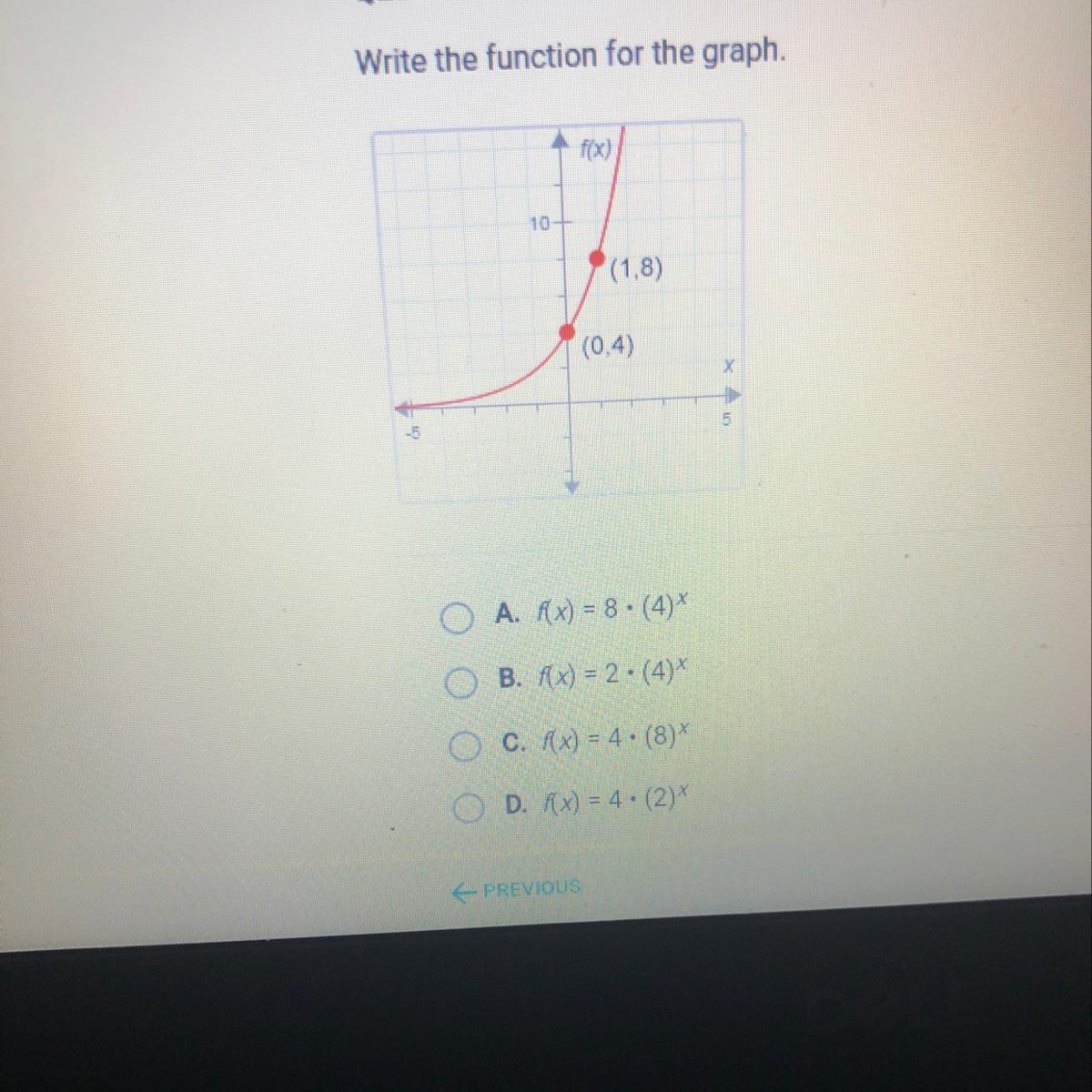Go back with the Previous link
1092x1092 pixels.
click(x=517, y=889)
